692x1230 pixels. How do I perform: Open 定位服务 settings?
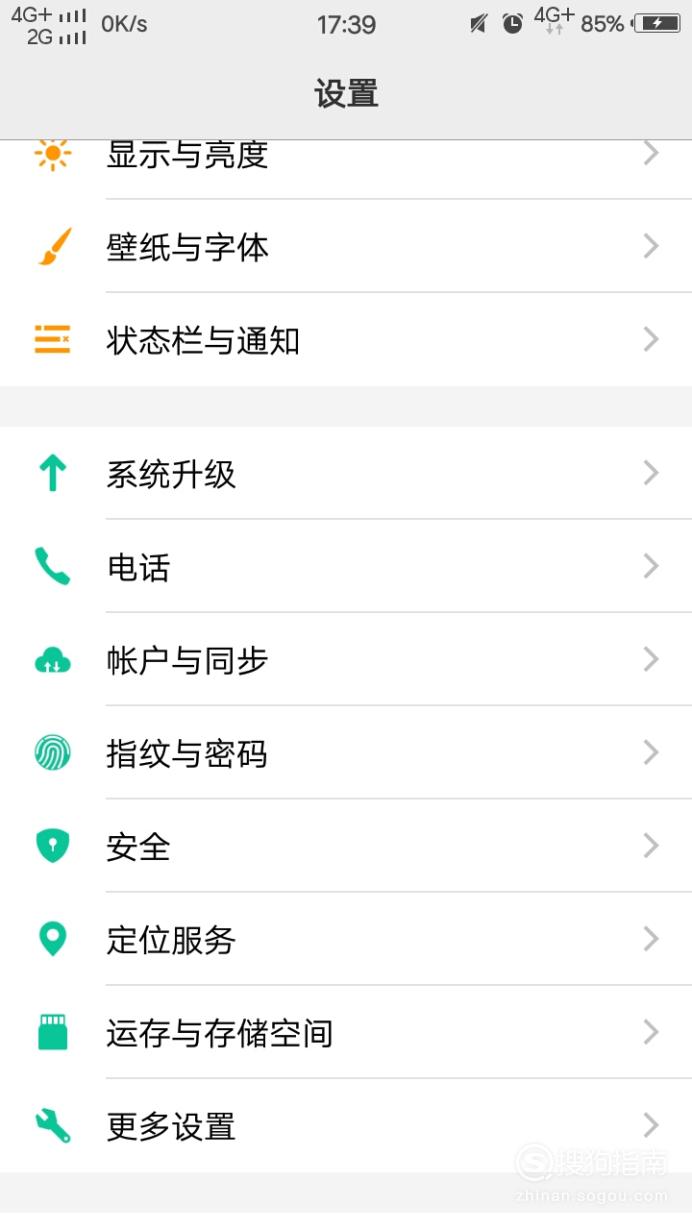346,939
